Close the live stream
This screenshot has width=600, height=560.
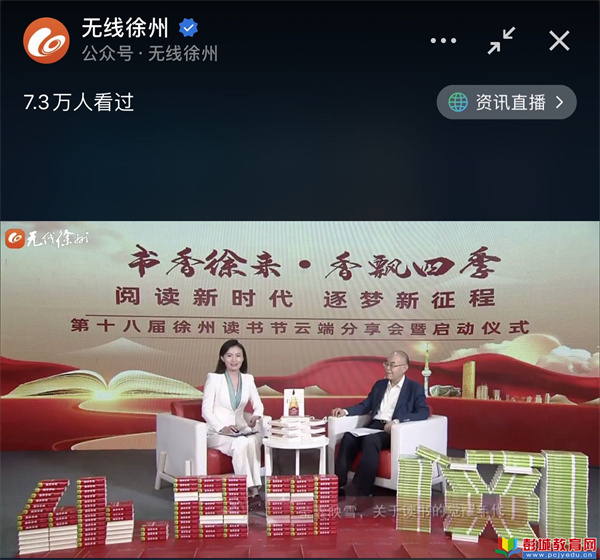point(559,41)
